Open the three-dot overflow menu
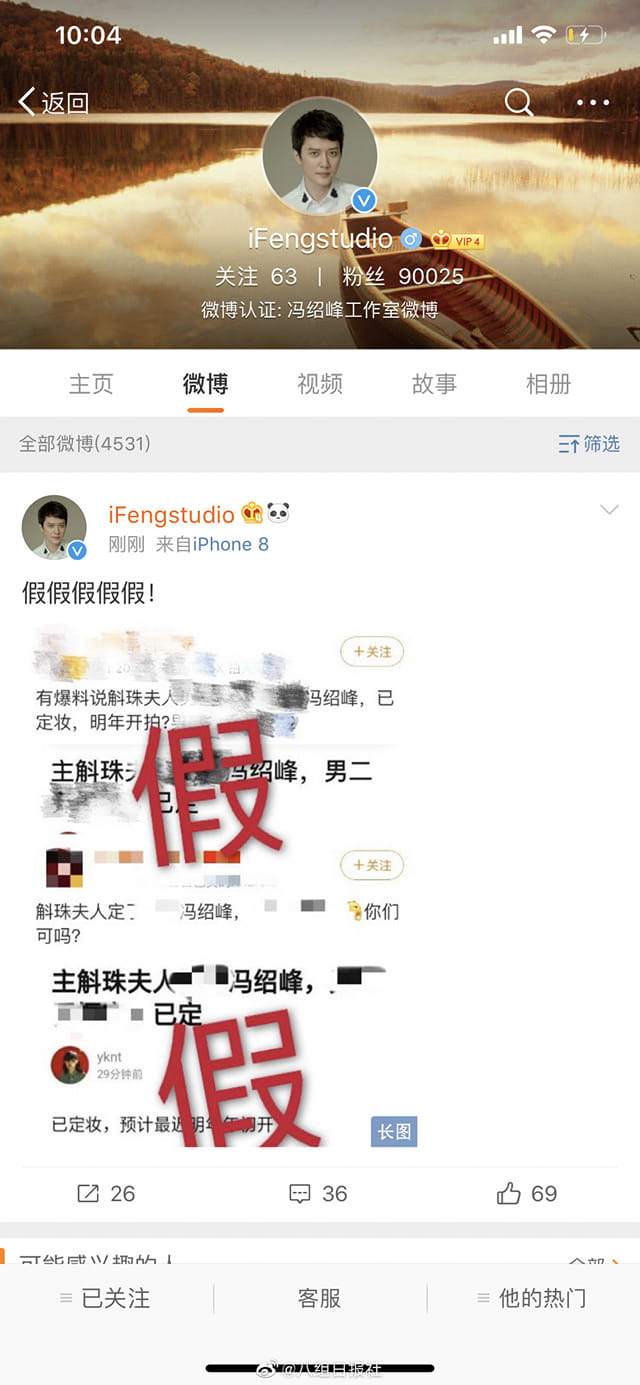 point(592,102)
